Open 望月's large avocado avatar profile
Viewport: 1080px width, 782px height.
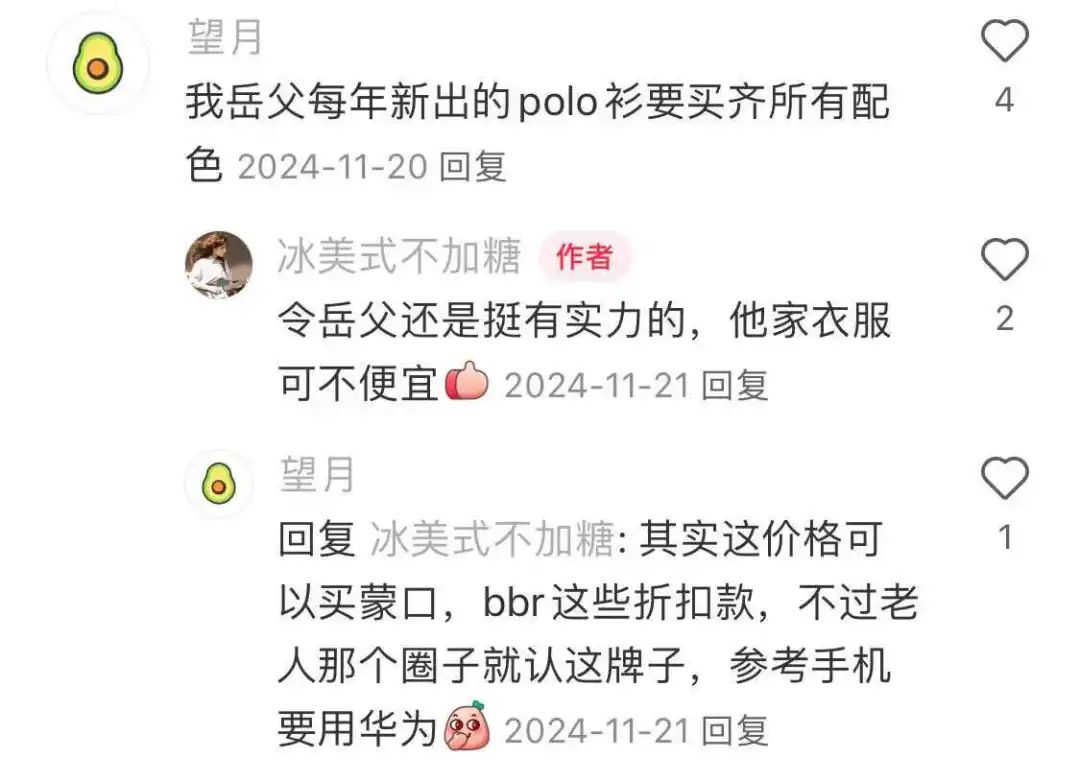97,64
